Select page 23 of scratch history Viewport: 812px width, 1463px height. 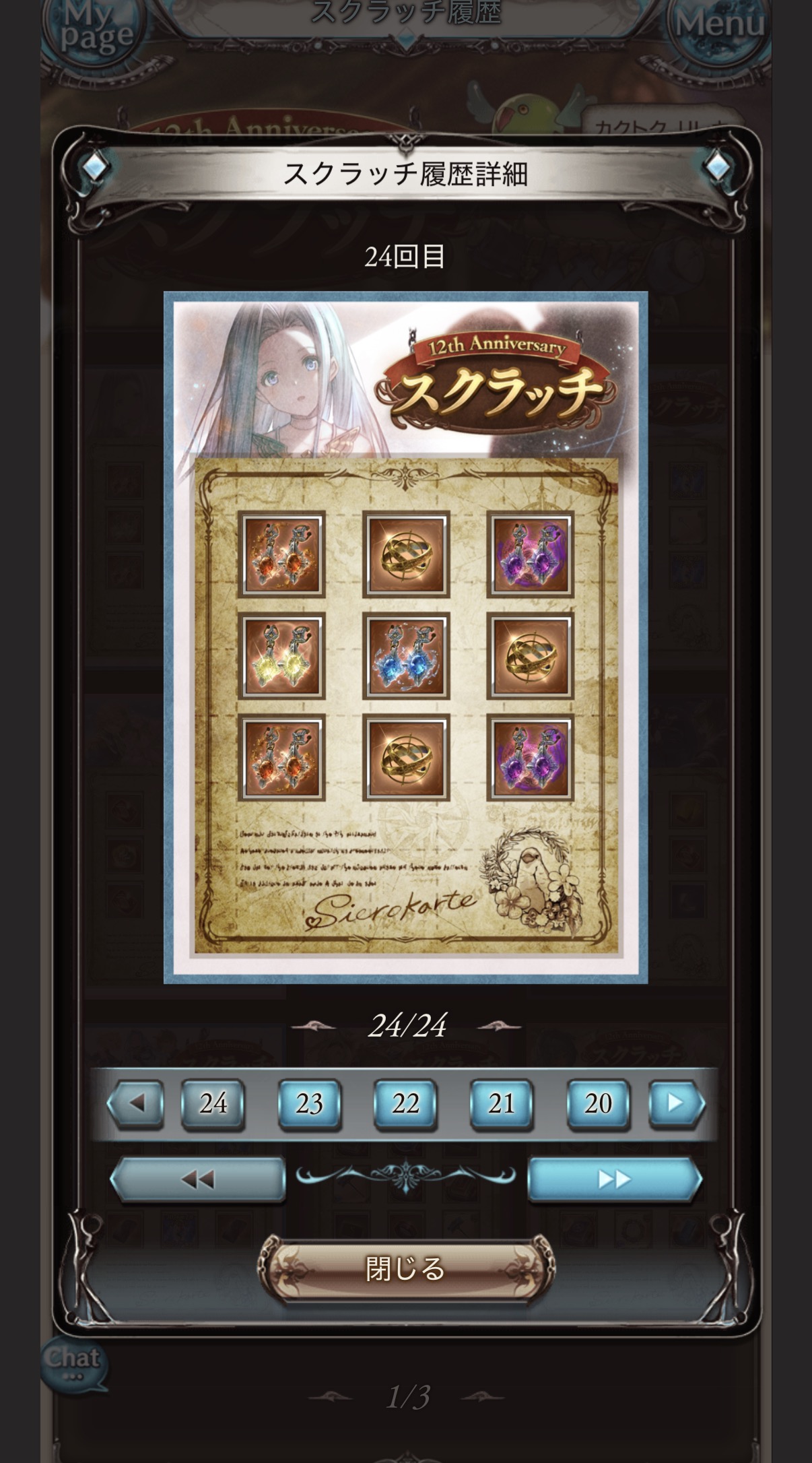point(310,1103)
